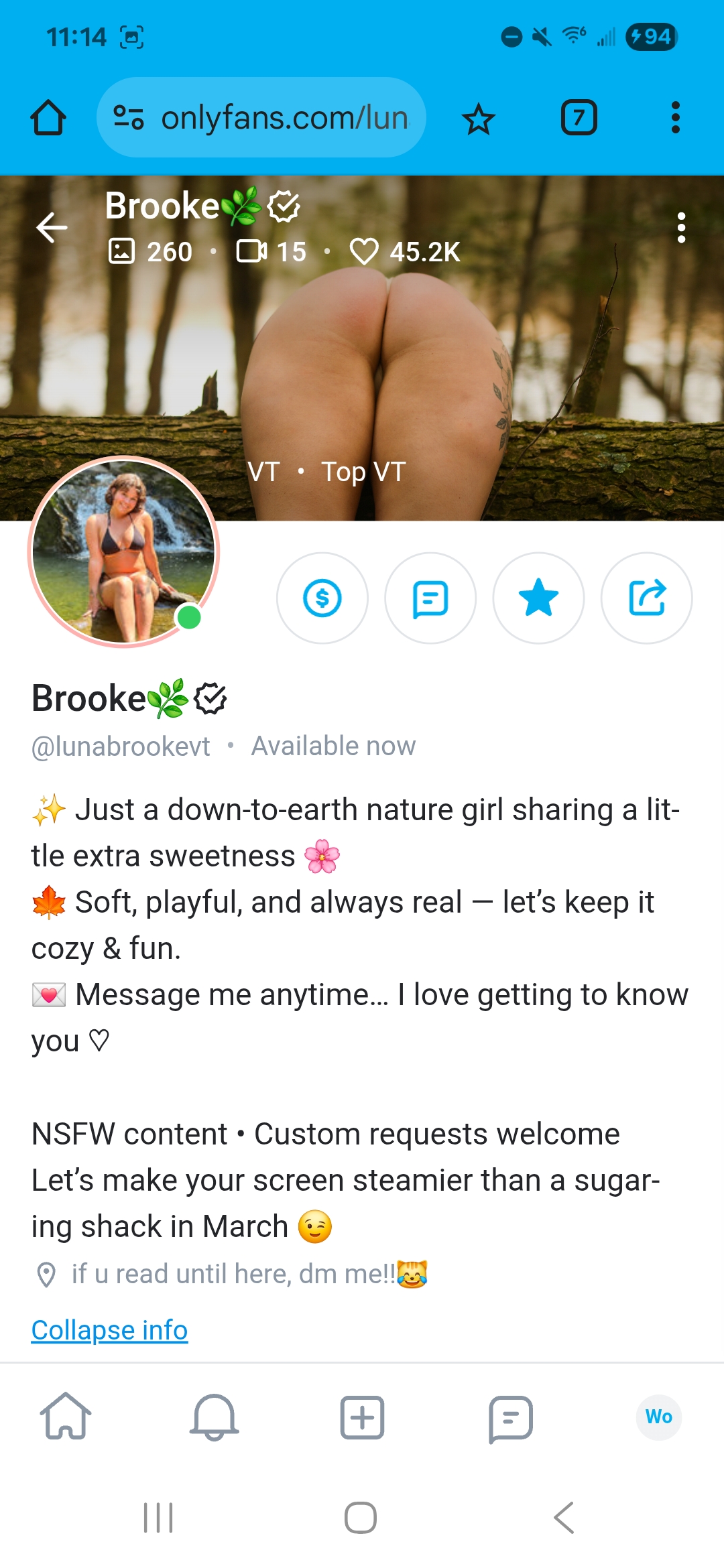Screen dimensions: 724x1568
Task: Send a tip with the dollar icon
Action: 322,598
